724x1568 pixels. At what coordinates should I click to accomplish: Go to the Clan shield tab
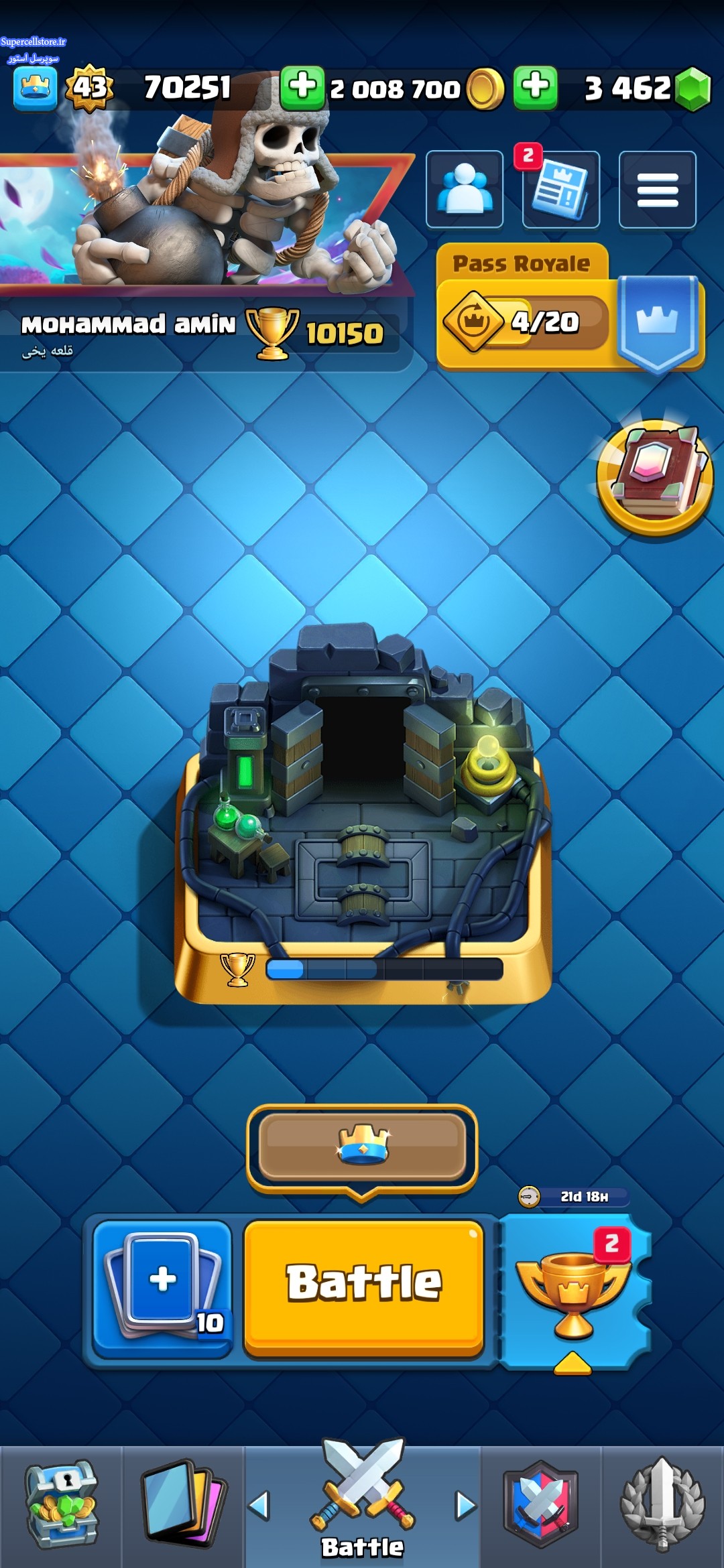click(541, 1505)
